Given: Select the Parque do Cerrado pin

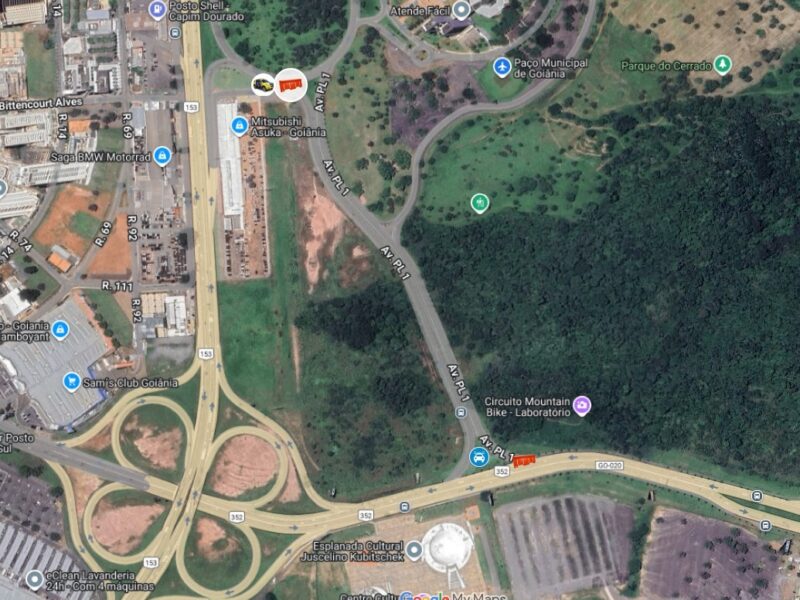Looking at the screenshot, I should 721,66.
